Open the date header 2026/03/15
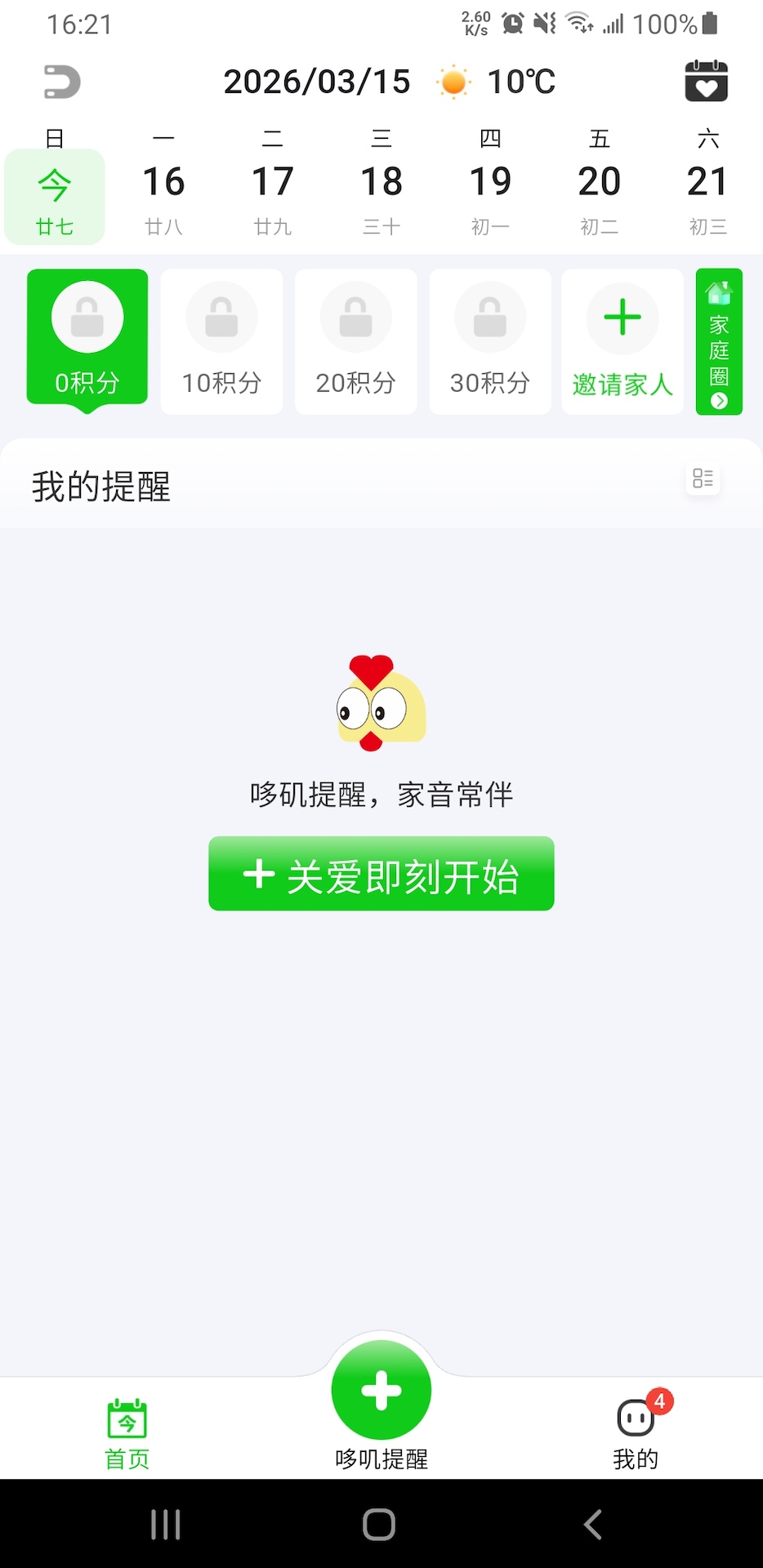763x1568 pixels. tap(316, 81)
